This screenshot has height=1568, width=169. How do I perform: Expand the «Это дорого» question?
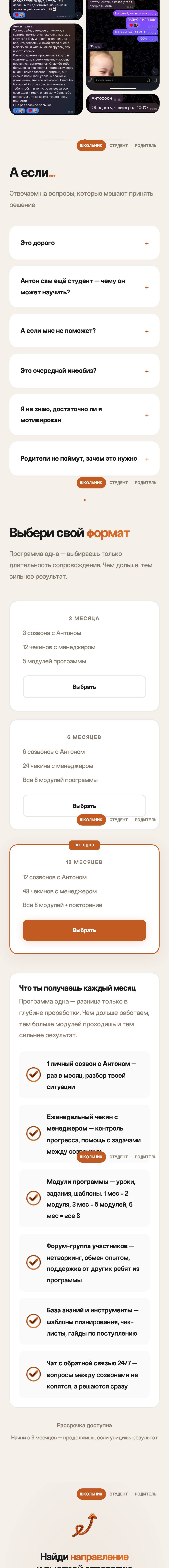coord(84,243)
